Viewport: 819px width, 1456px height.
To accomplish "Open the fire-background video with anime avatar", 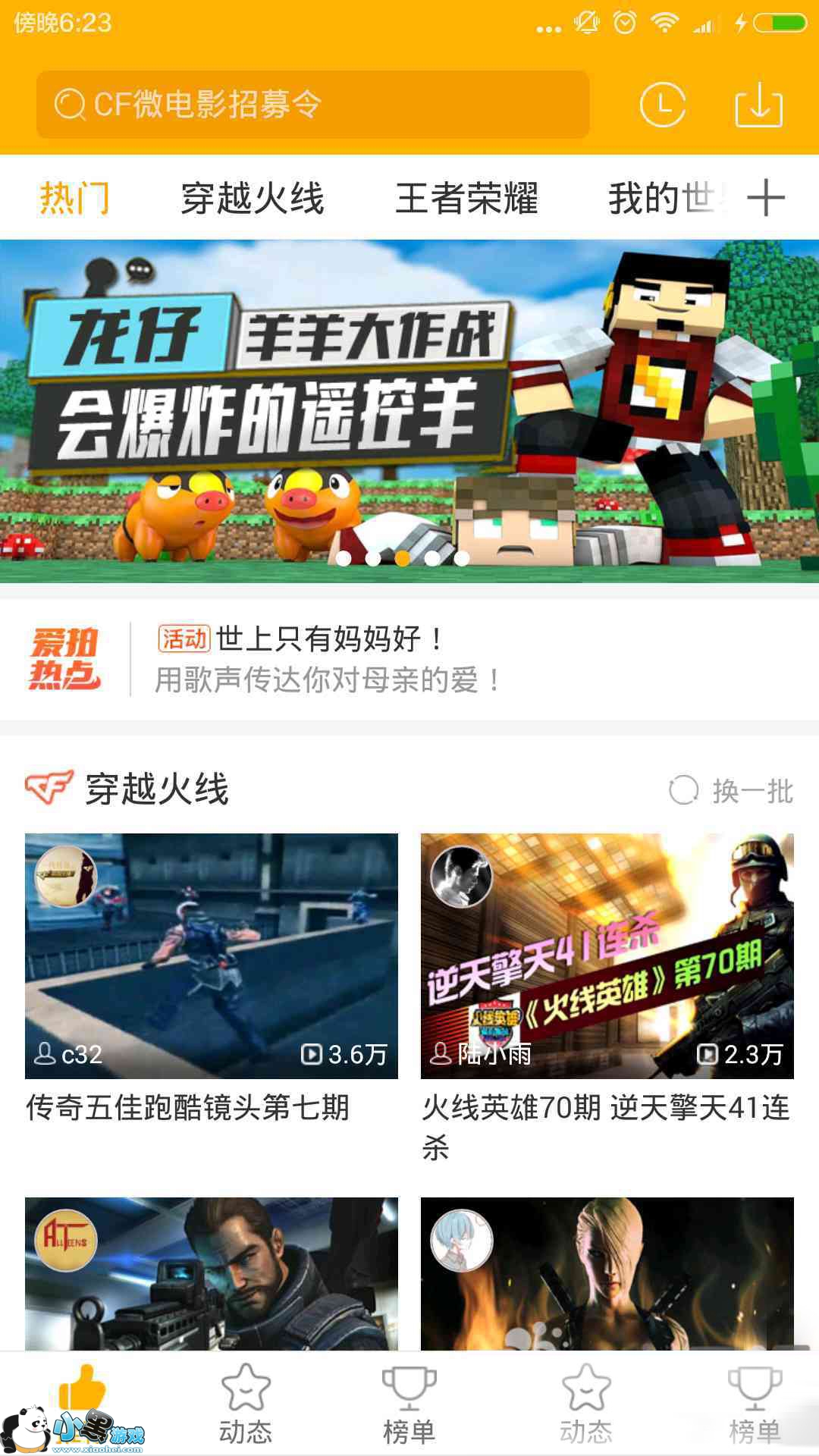I will click(607, 1274).
